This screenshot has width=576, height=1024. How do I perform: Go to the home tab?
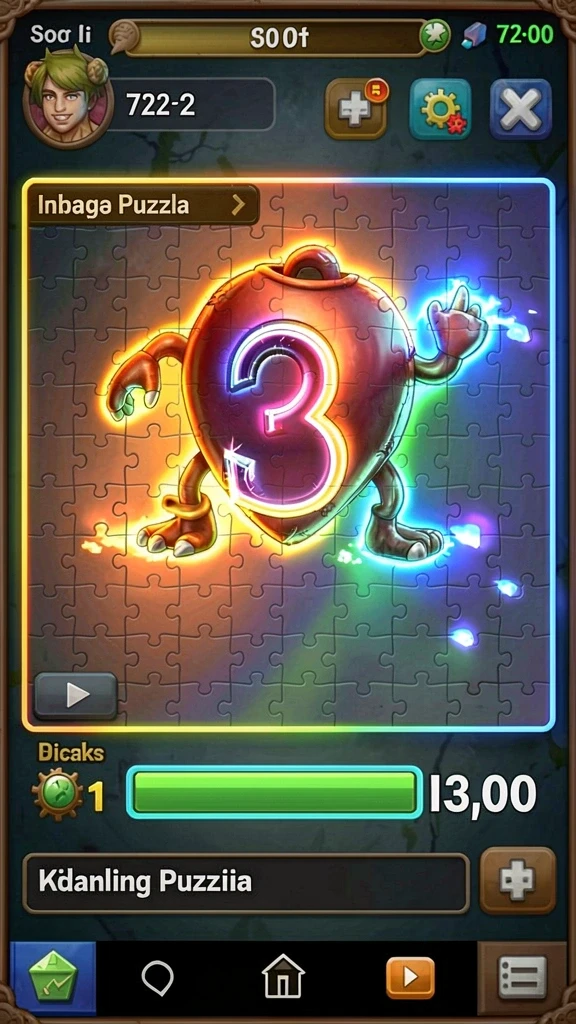click(283, 976)
